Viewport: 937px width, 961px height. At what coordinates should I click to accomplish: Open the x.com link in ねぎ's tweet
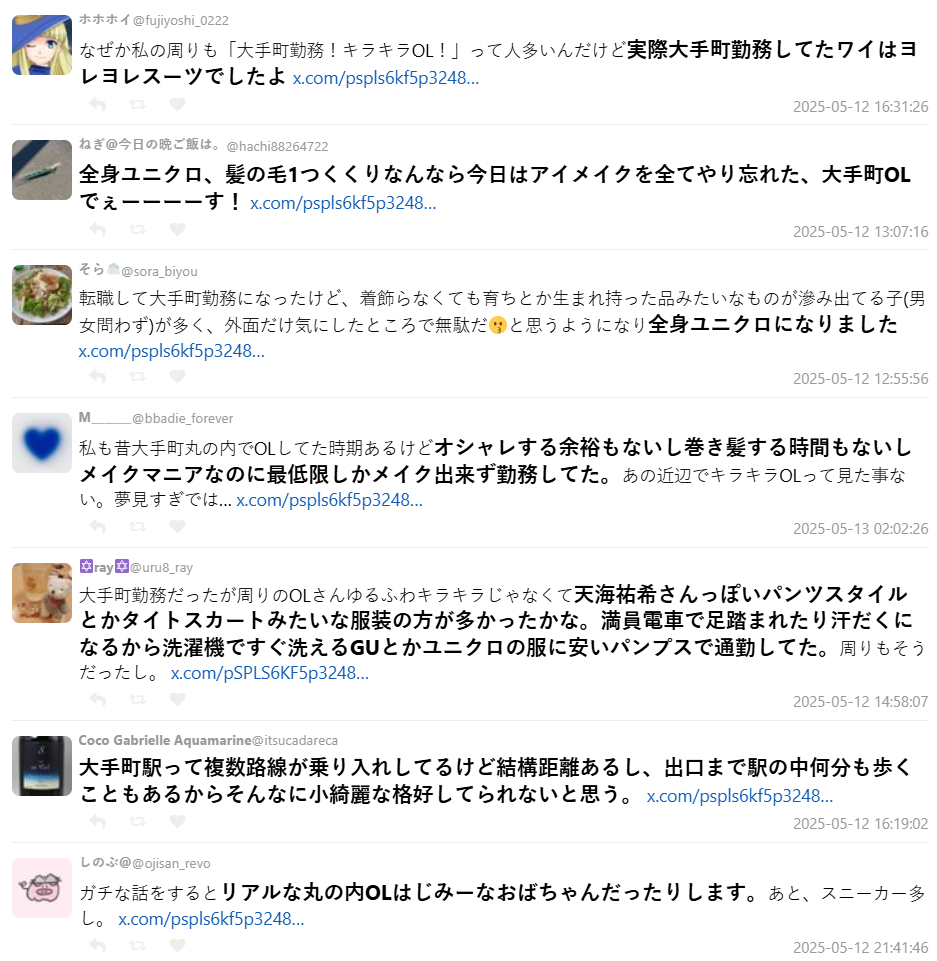[x=342, y=203]
